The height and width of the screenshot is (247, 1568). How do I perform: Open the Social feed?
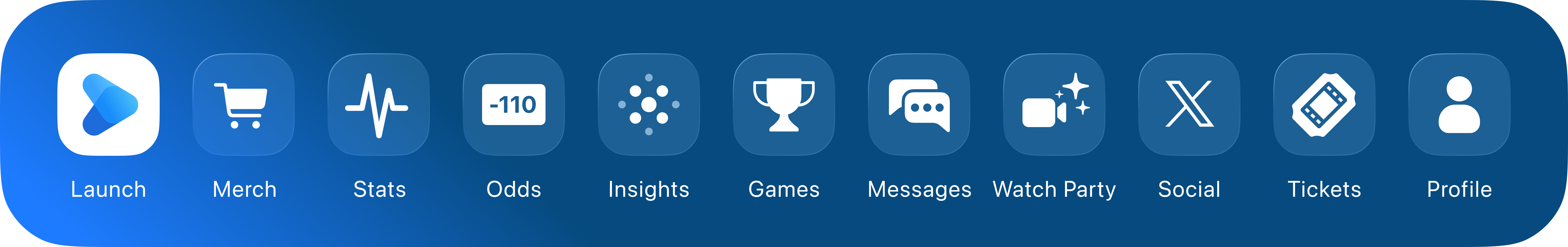point(1189,104)
